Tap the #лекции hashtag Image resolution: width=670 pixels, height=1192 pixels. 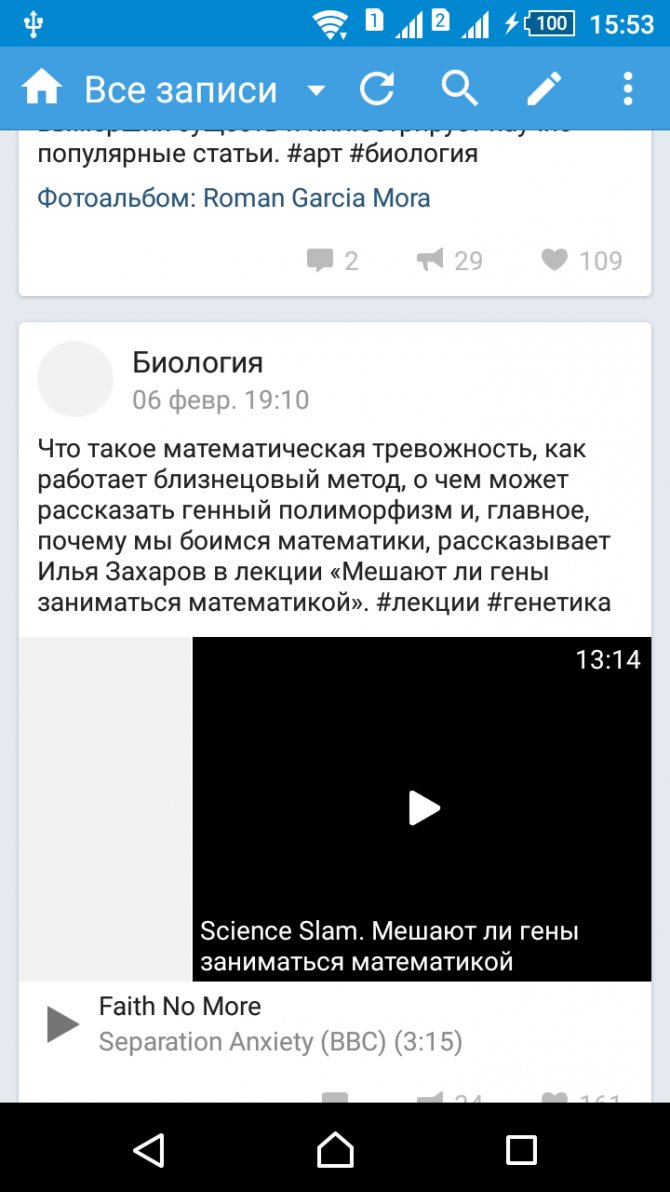click(x=427, y=602)
